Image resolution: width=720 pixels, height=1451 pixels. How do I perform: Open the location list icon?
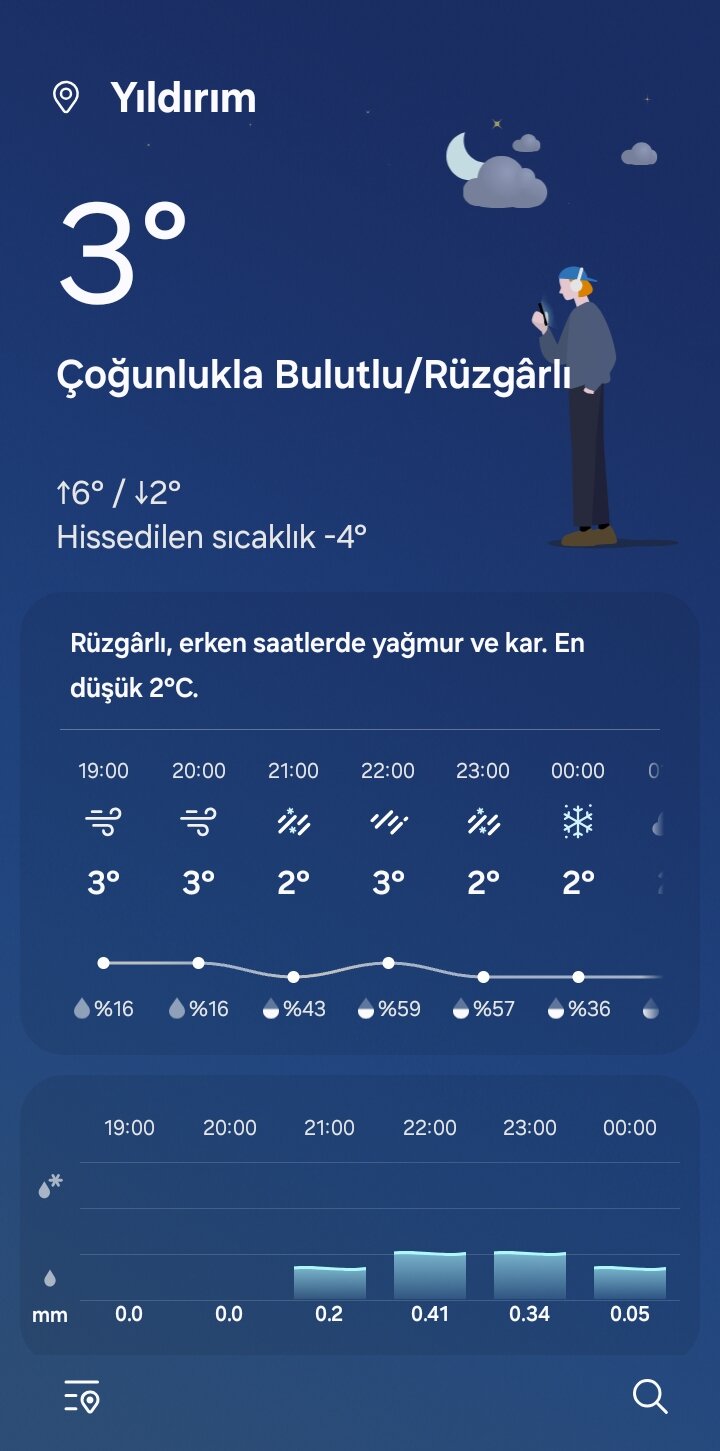click(82, 1396)
